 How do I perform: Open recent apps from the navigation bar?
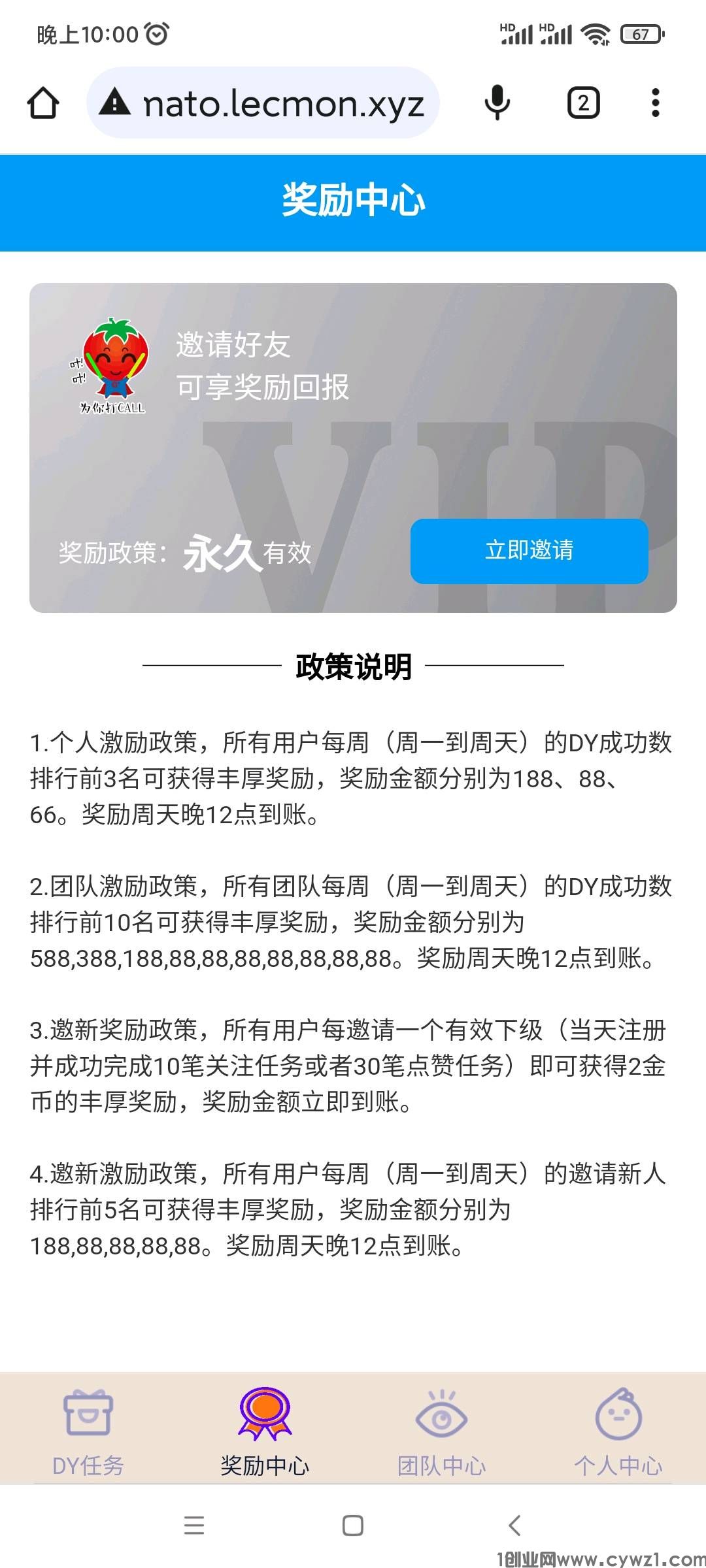194,1526
